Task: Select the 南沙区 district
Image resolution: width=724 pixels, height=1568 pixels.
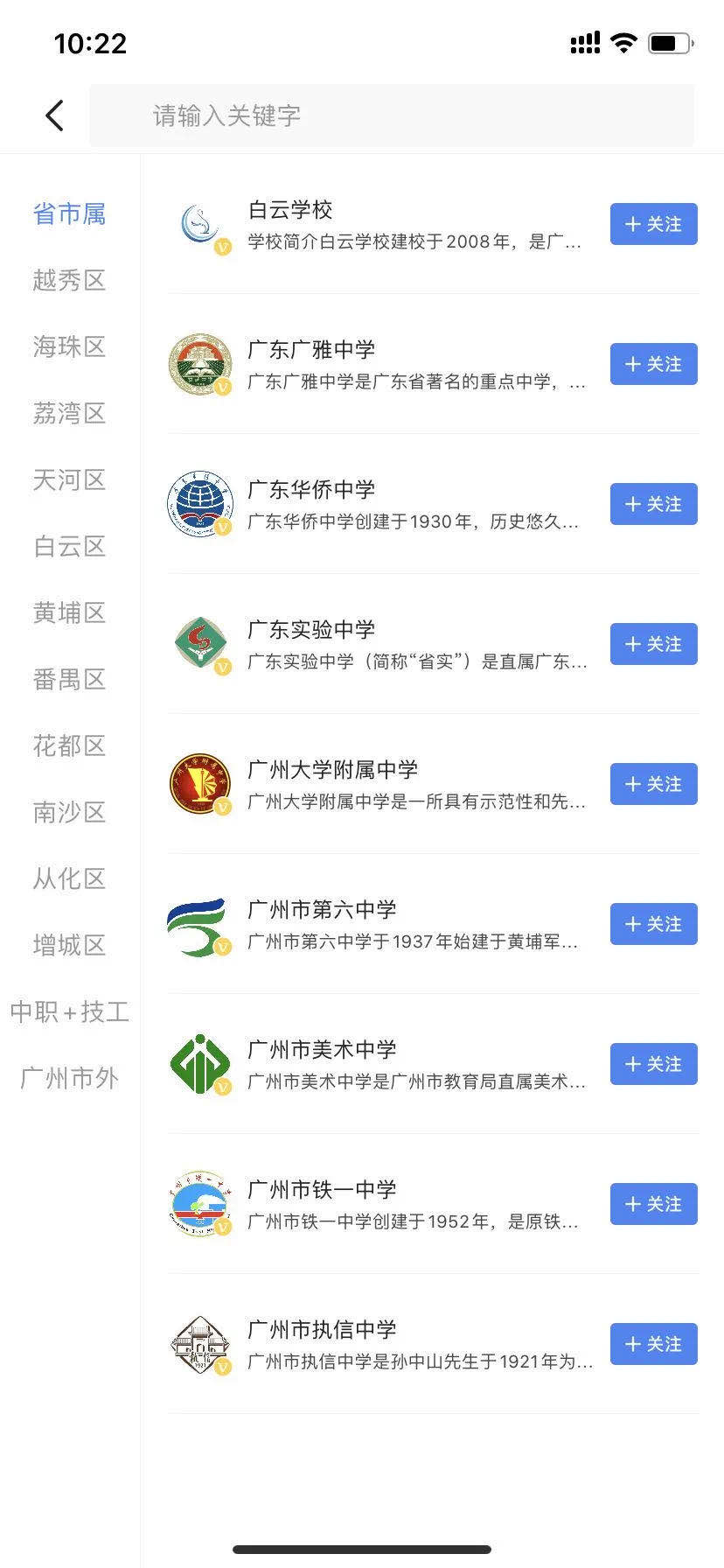Action: pyautogui.click(x=69, y=812)
